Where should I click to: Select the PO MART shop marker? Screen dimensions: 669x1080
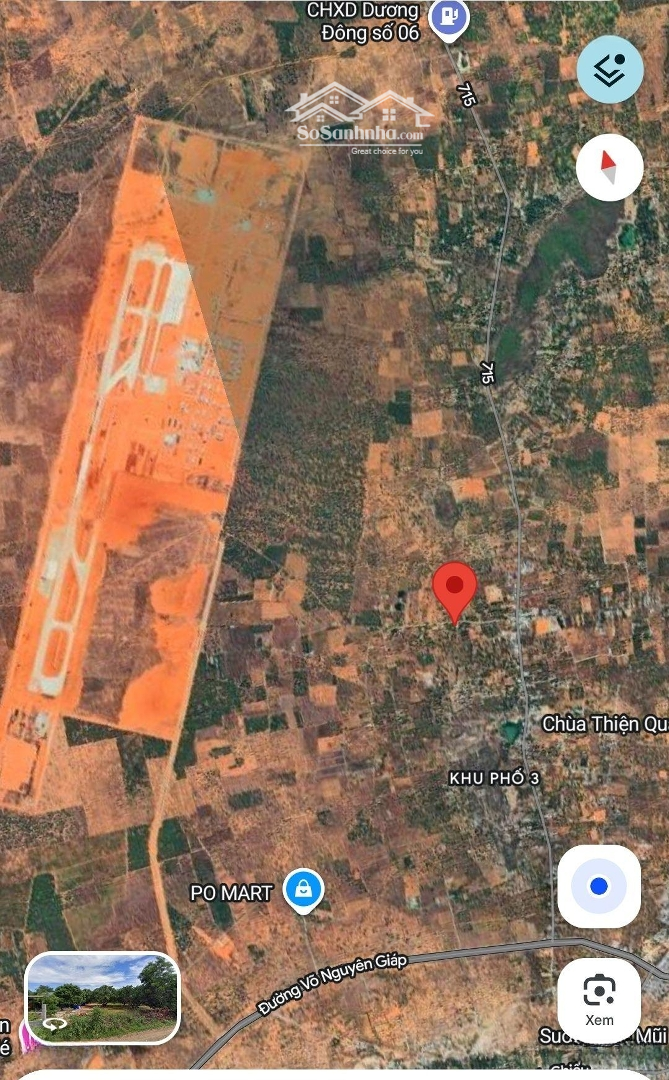(302, 889)
